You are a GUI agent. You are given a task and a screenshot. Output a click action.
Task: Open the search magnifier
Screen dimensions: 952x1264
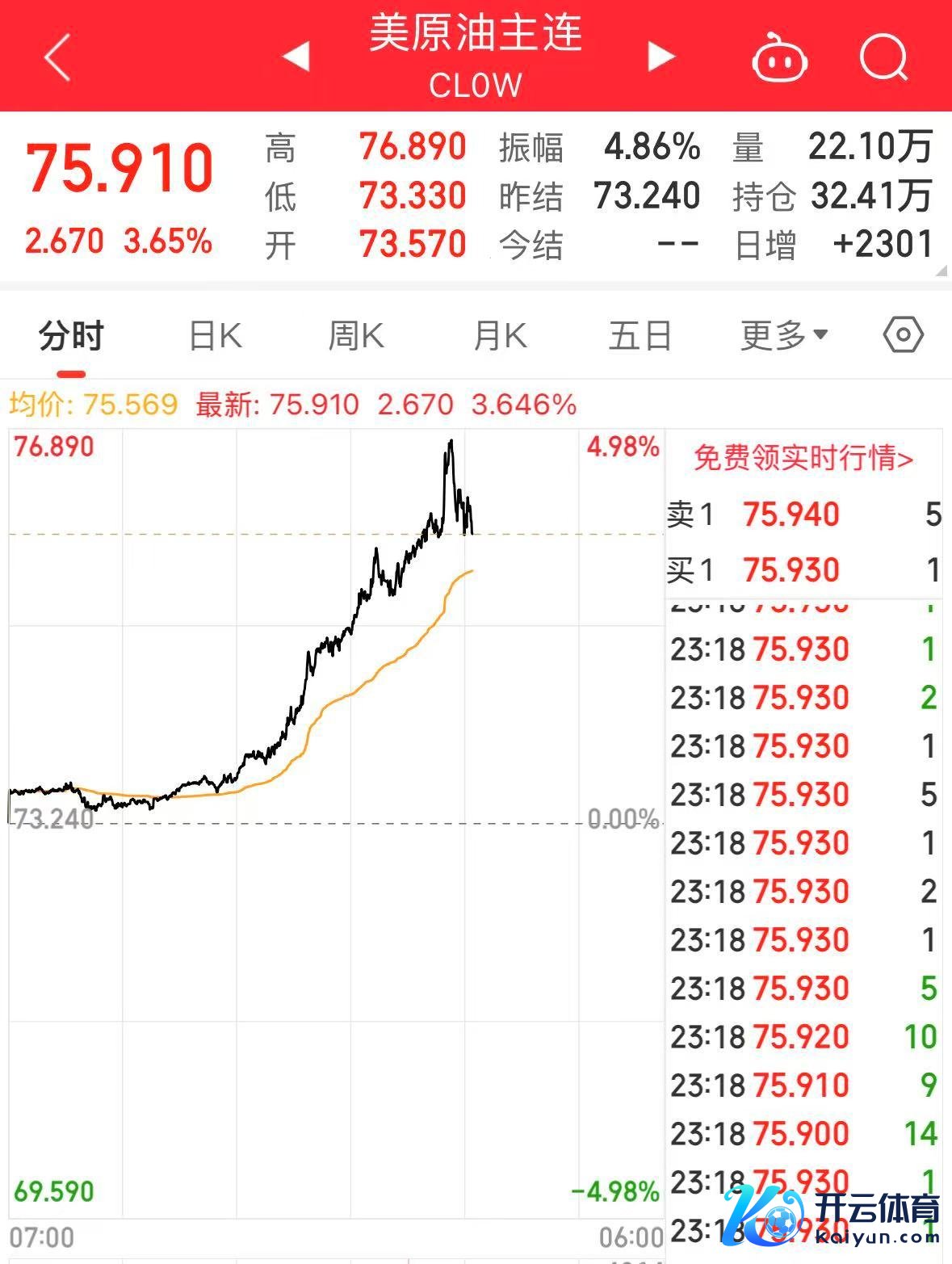tap(883, 57)
